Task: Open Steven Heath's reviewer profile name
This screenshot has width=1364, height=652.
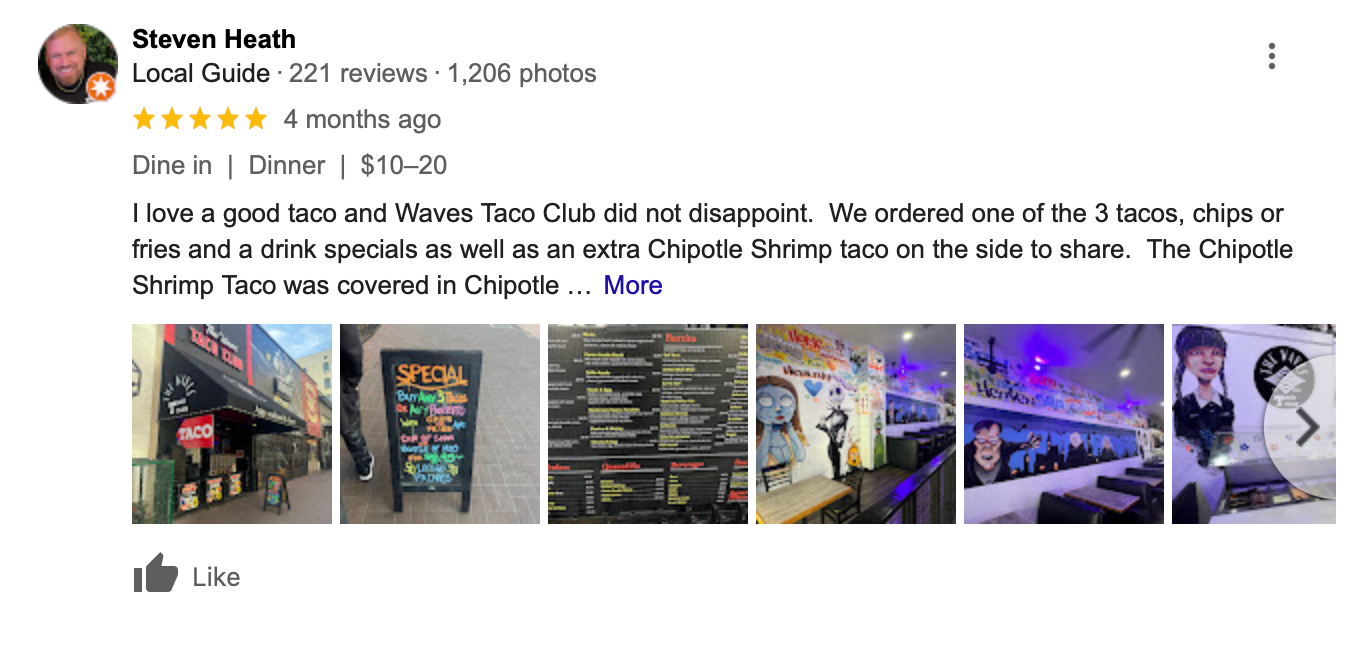Action: tap(214, 40)
